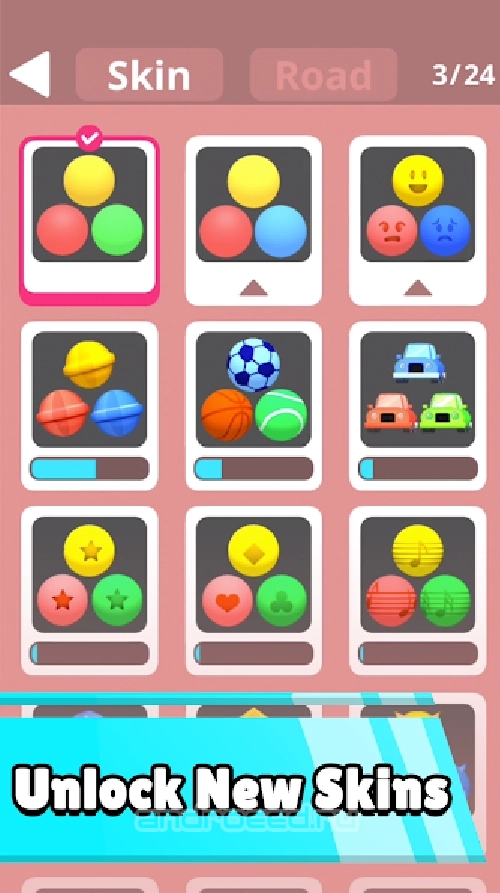Select the Skin tab
Screen dimensions: 500x893
(149, 75)
